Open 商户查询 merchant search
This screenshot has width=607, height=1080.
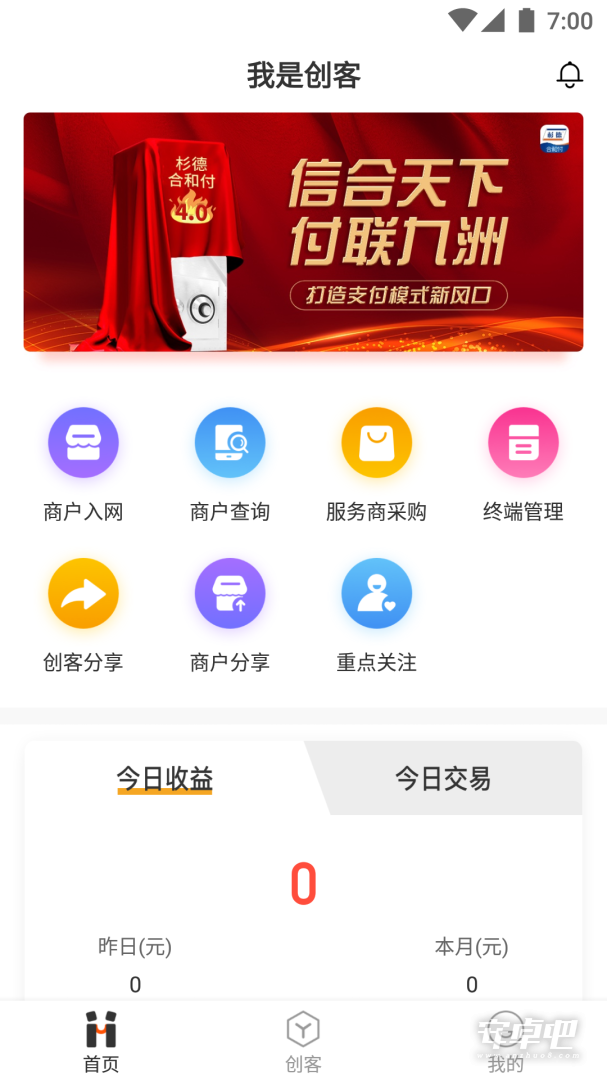[x=230, y=465]
